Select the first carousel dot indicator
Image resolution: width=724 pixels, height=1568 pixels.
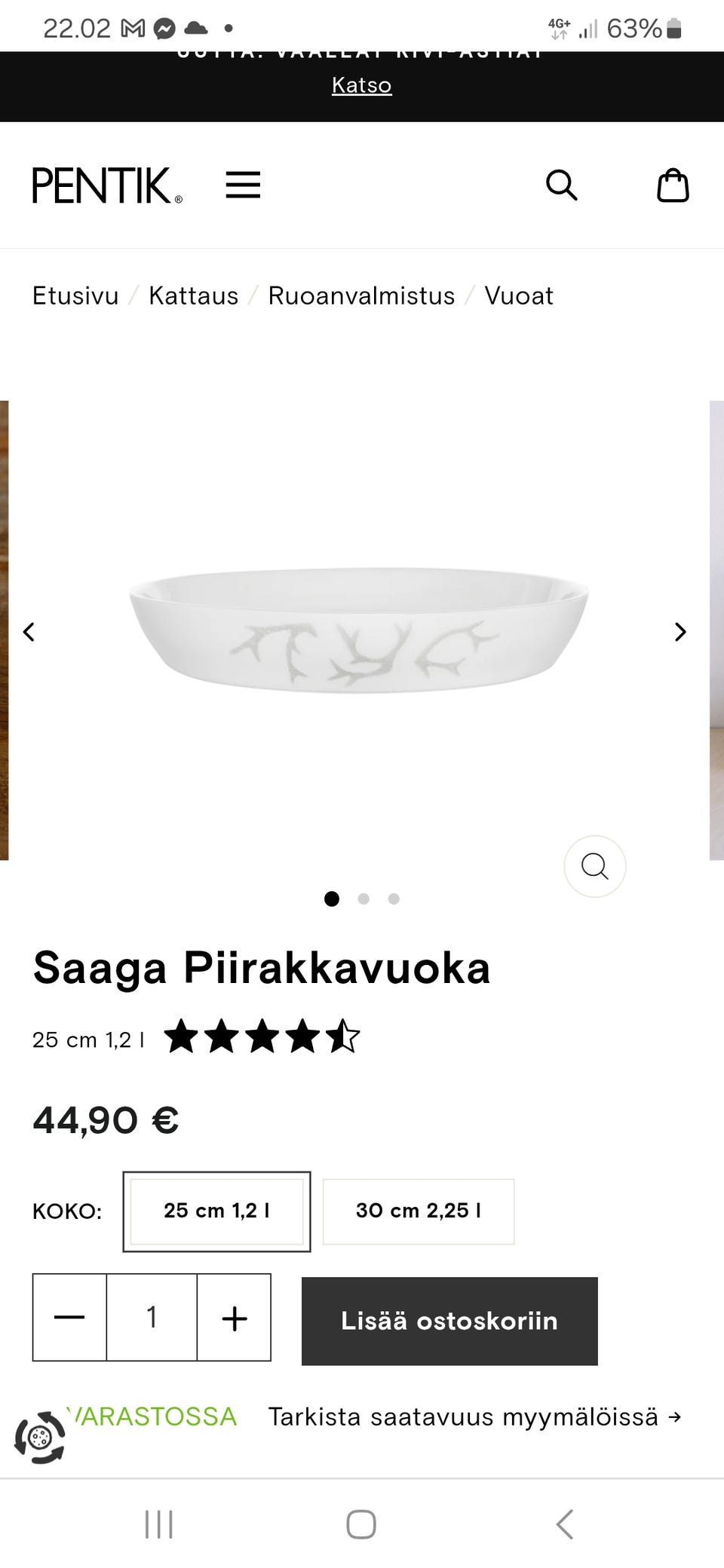click(333, 899)
